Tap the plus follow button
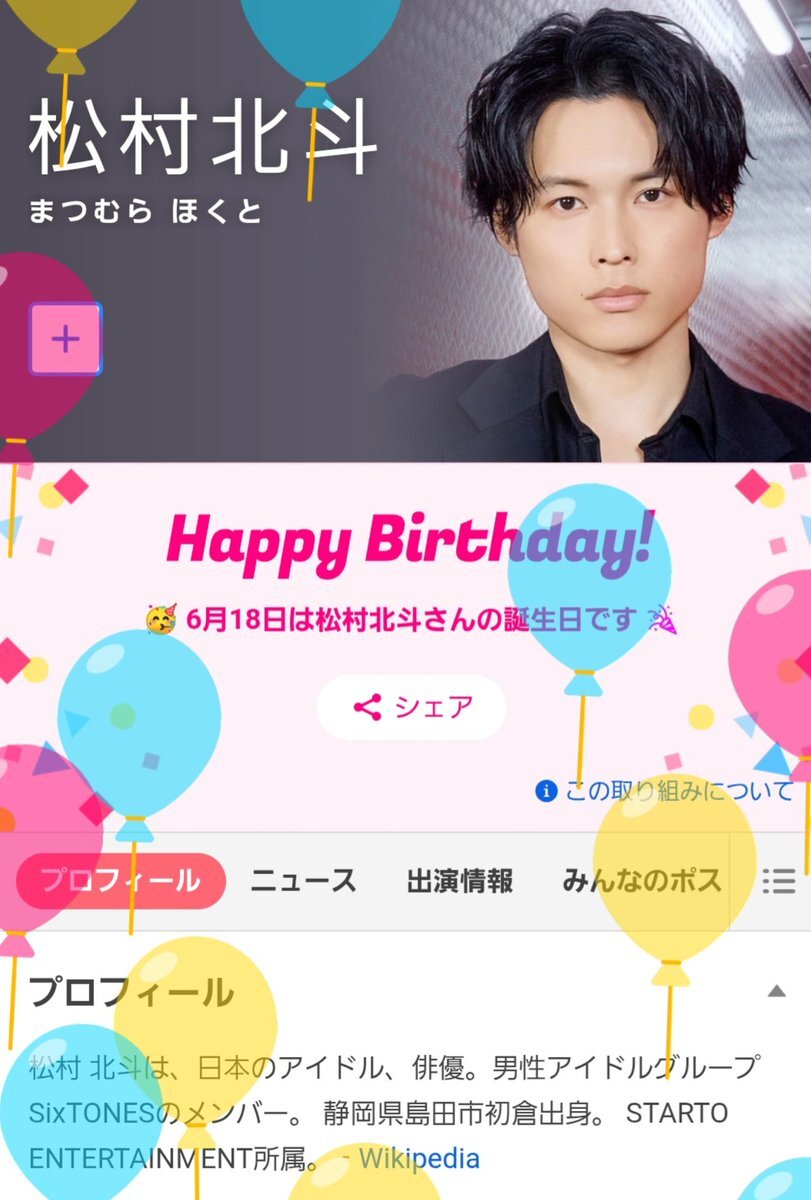This screenshot has height=1200, width=811. (66, 339)
